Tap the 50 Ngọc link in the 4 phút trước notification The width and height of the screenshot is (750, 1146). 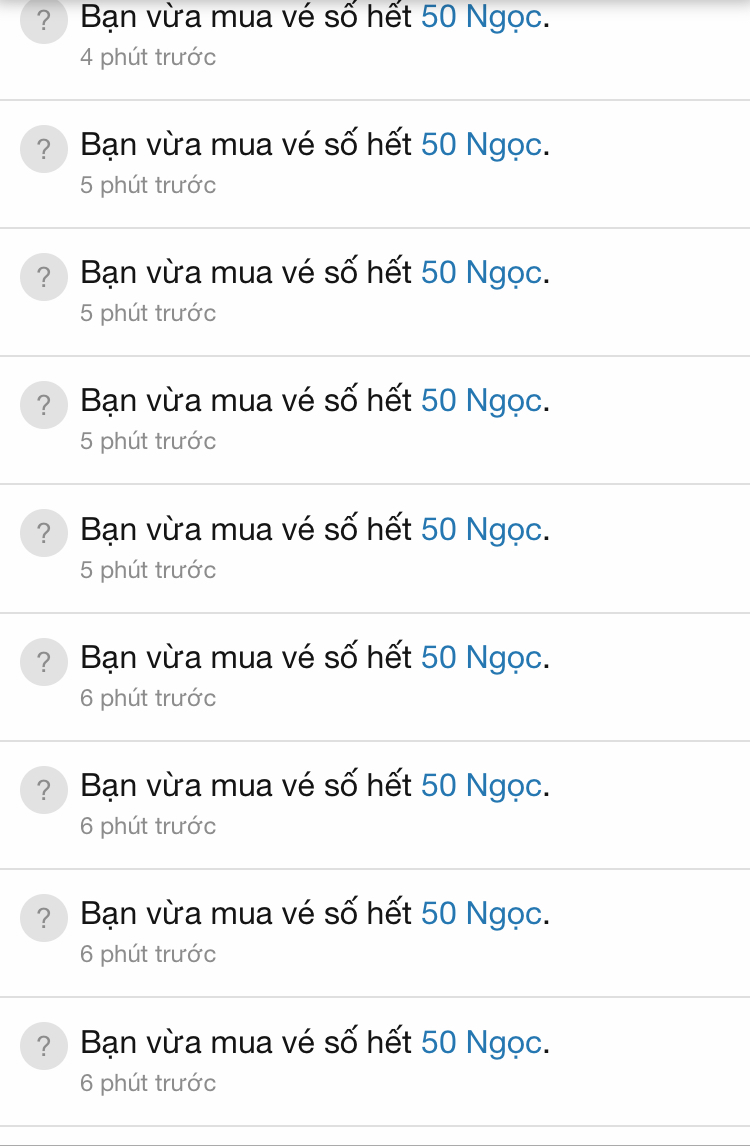[482, 18]
